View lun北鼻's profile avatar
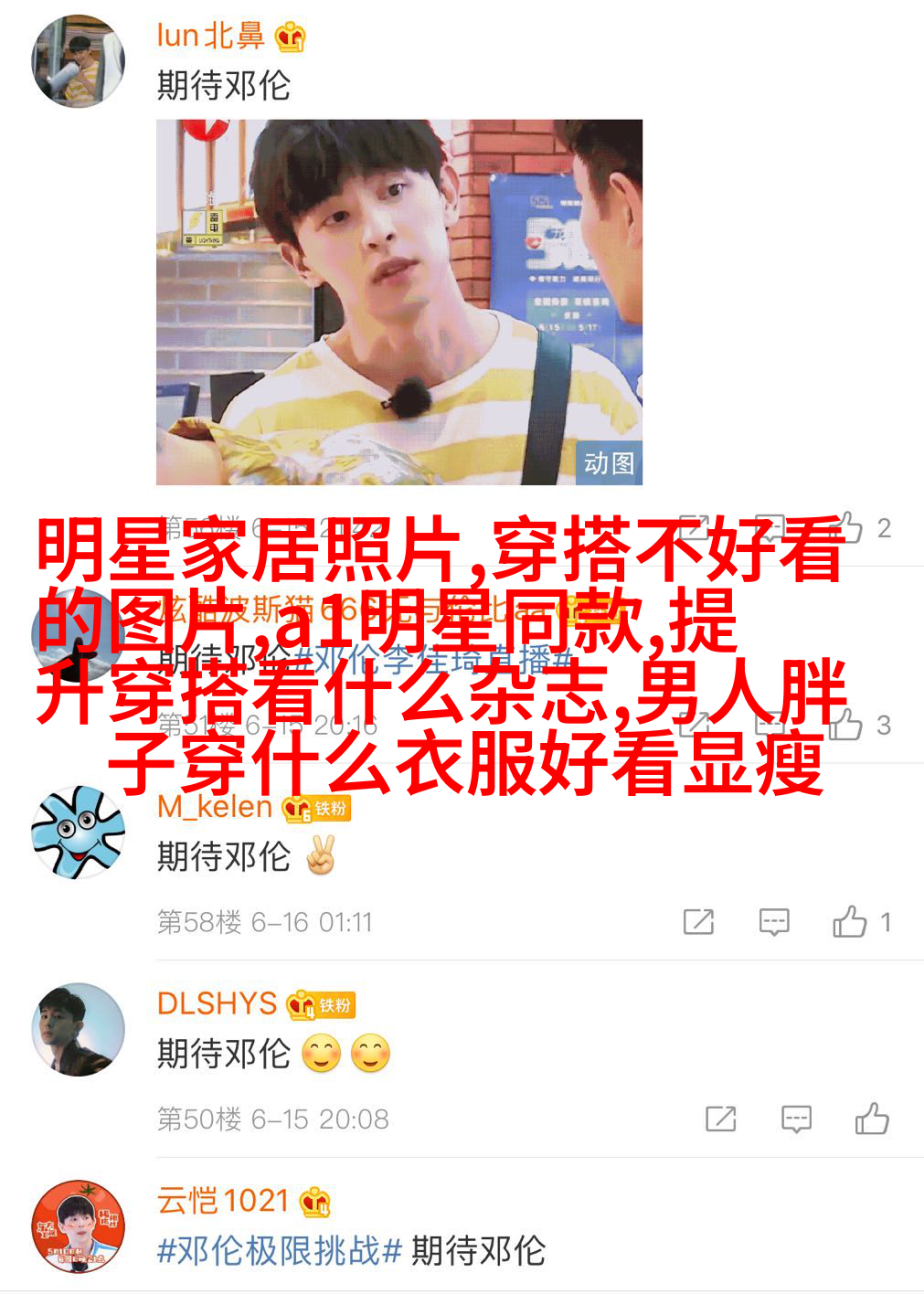The image size is (924, 1294). [78, 61]
